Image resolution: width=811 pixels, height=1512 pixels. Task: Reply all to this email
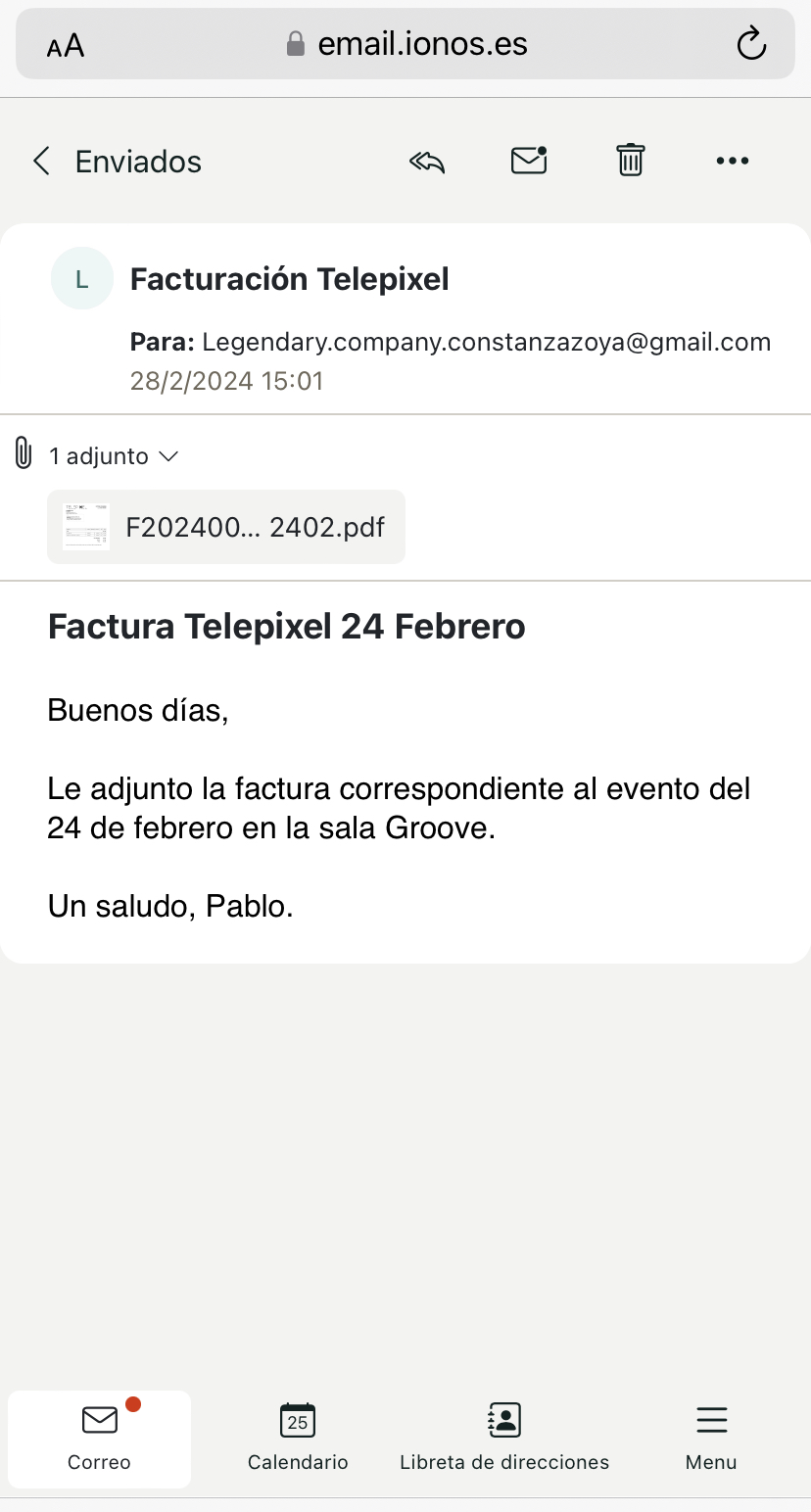coord(427,162)
